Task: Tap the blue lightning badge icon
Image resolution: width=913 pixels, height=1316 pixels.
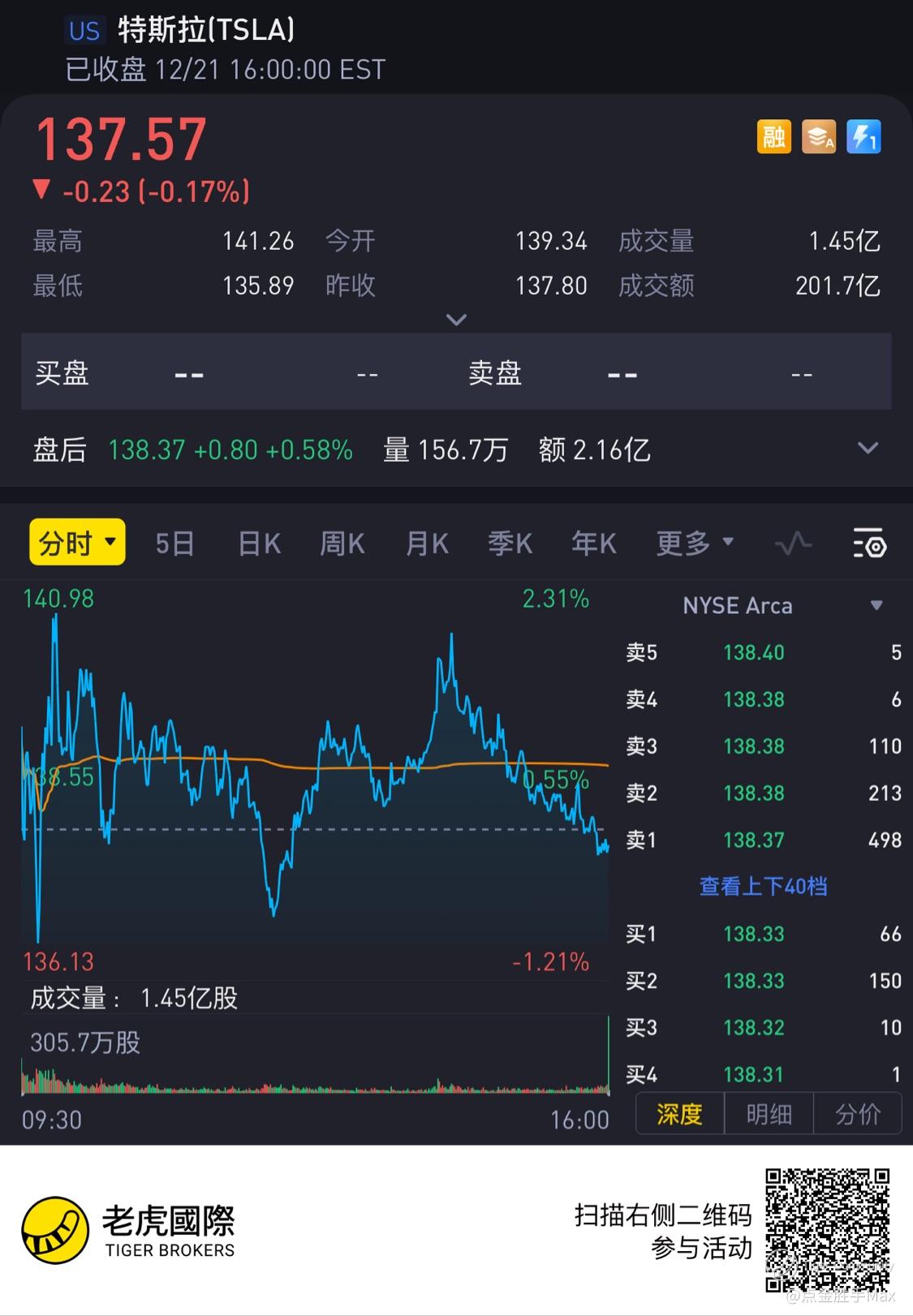Action: click(863, 136)
